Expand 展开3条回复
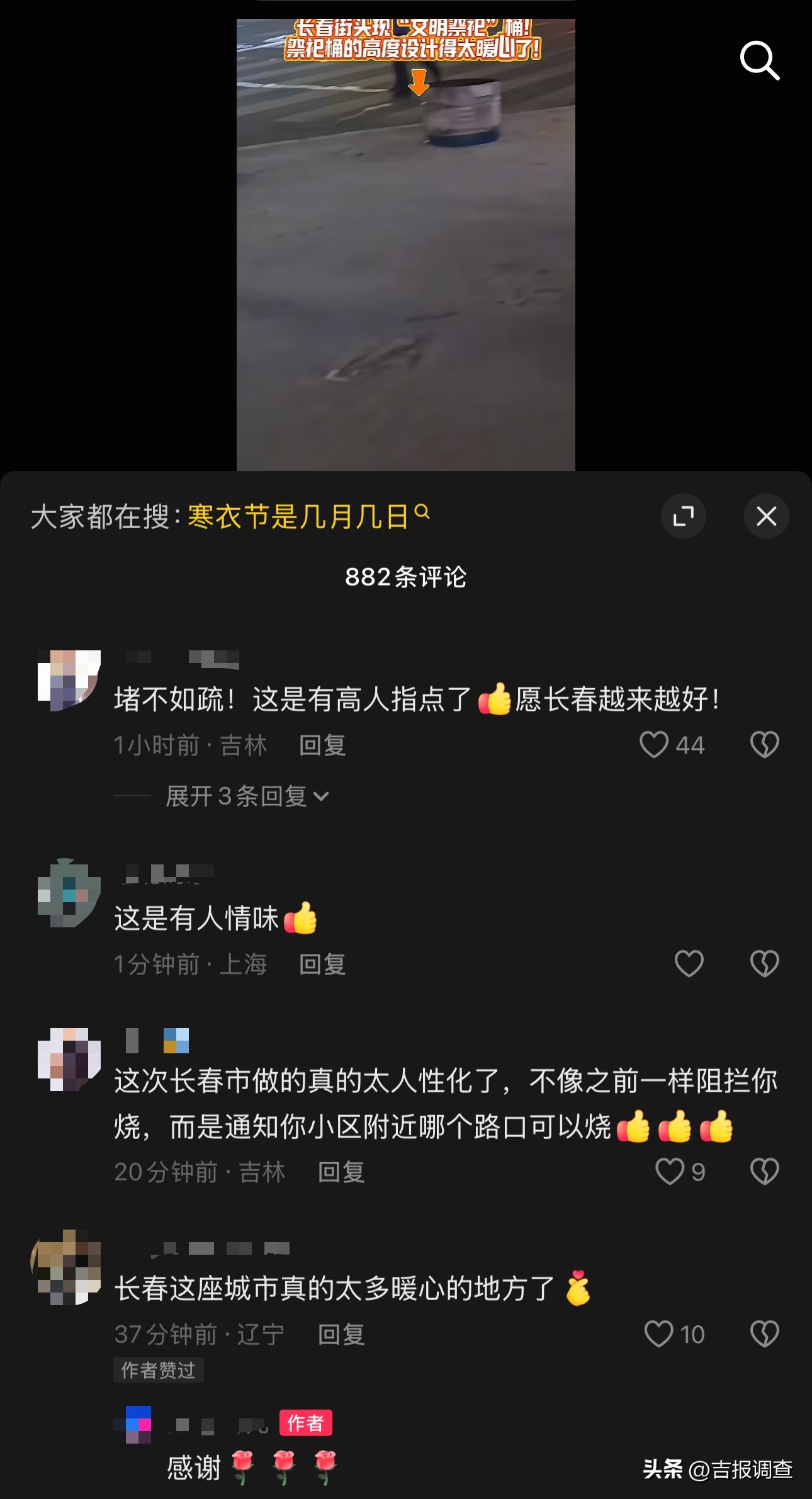 click(x=247, y=796)
